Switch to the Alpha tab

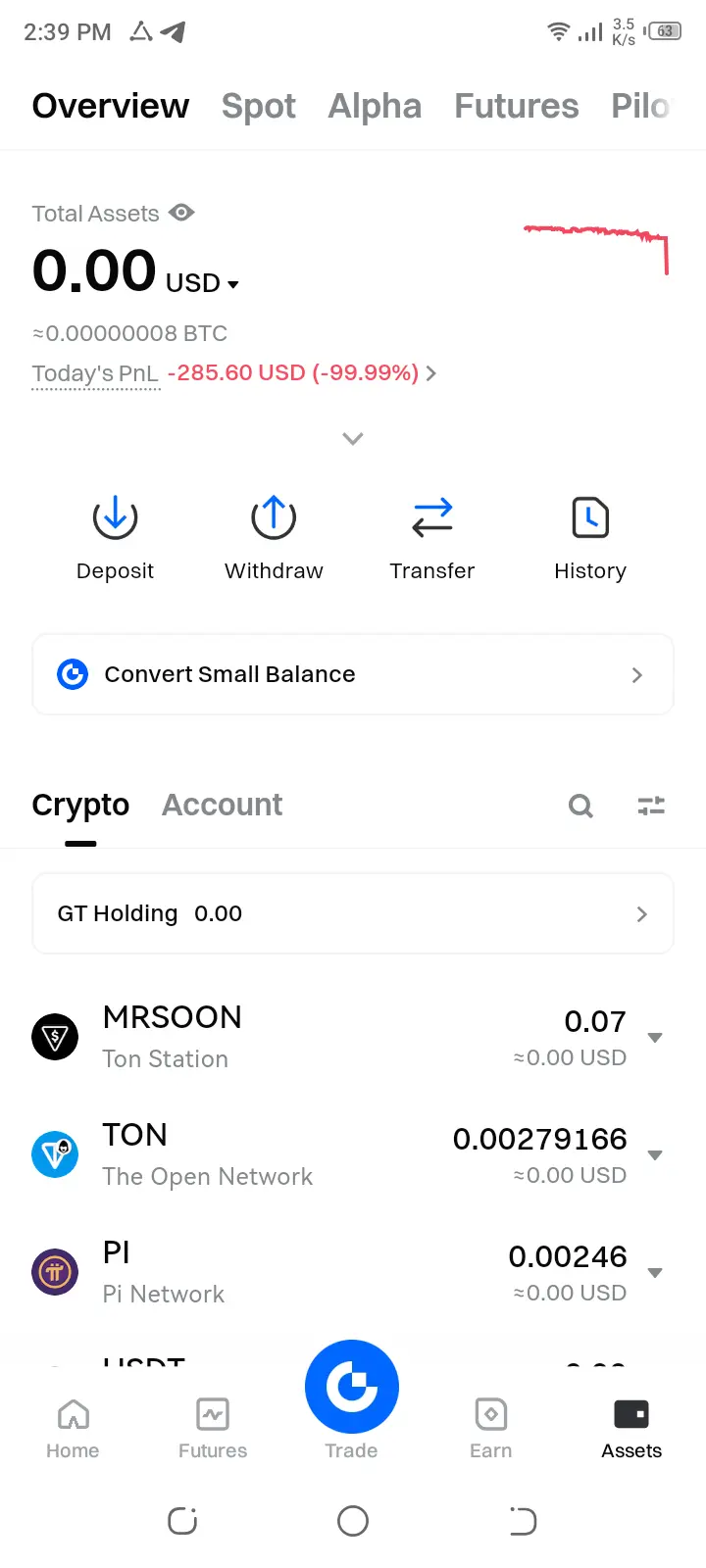coord(375,106)
